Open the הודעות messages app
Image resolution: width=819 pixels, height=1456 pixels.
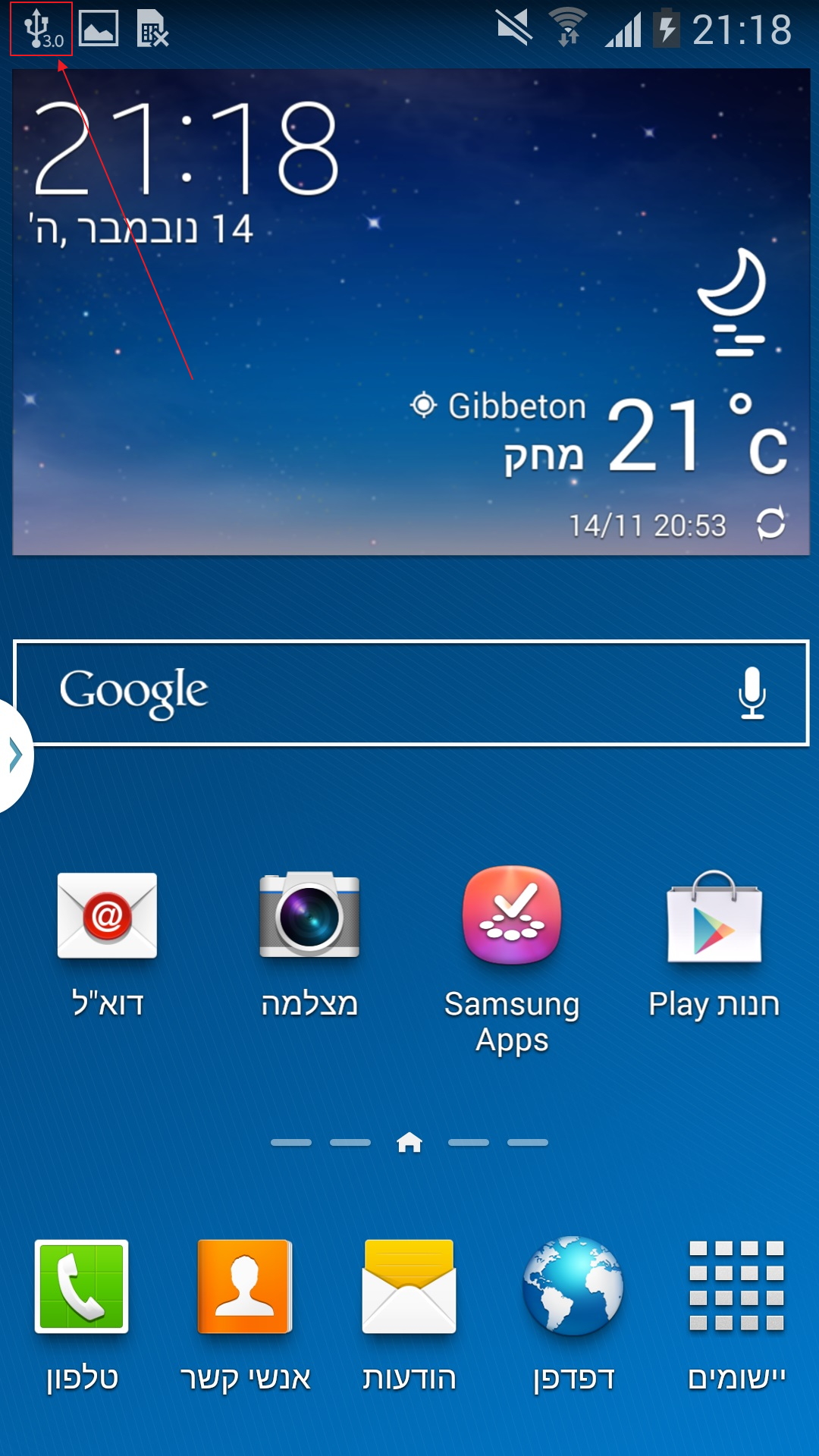409,1287
